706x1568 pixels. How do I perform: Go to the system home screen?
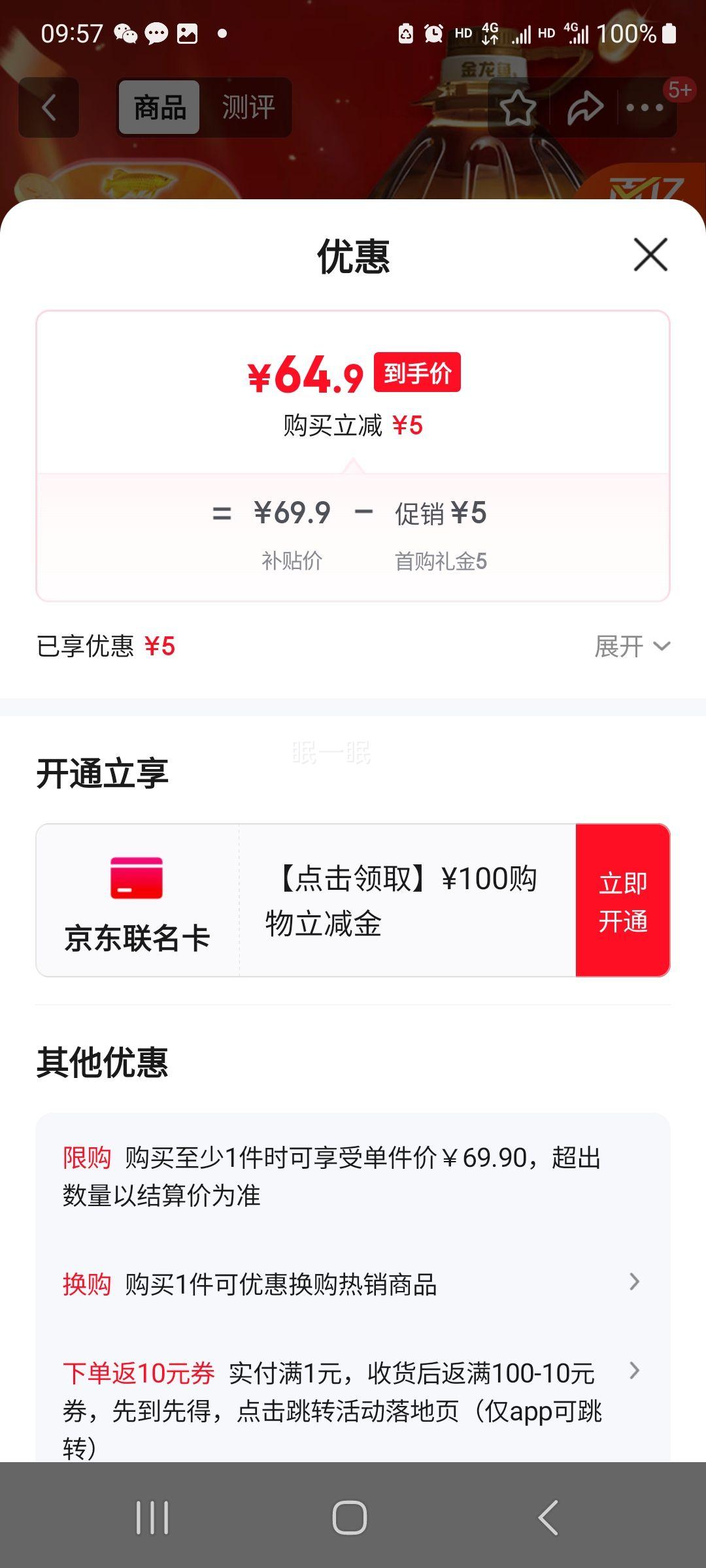[350, 1517]
